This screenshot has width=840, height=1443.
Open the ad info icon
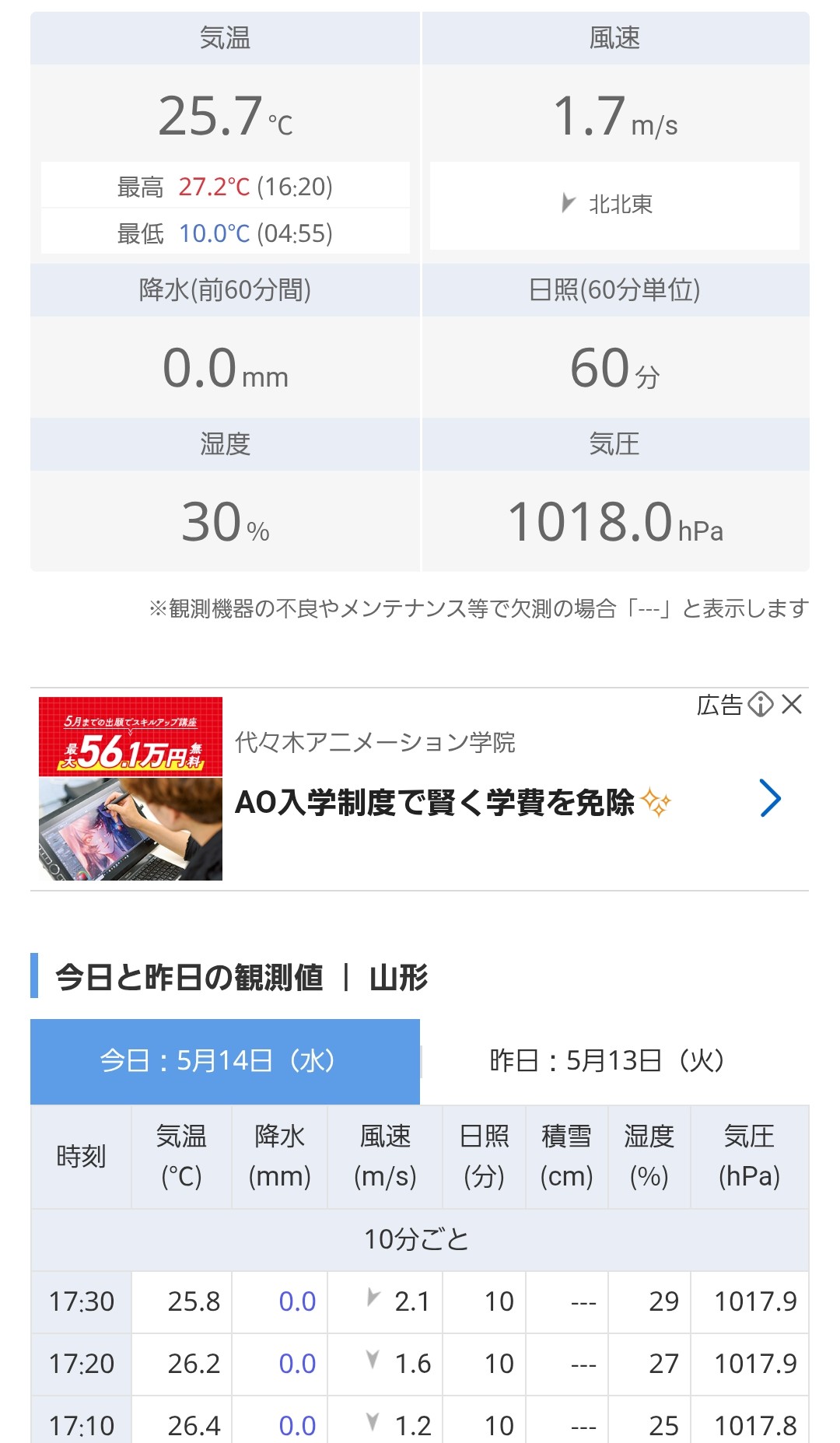click(760, 705)
